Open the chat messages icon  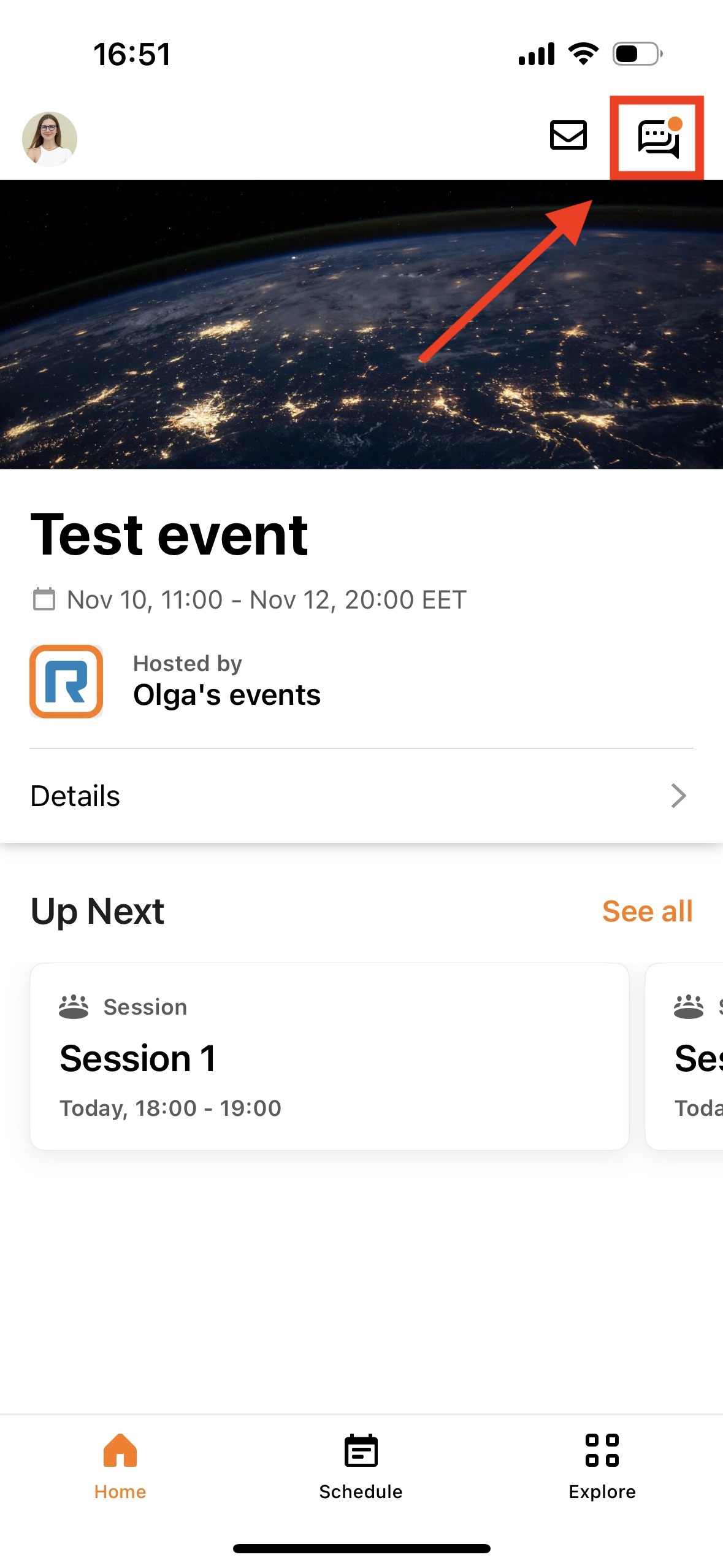(x=659, y=139)
